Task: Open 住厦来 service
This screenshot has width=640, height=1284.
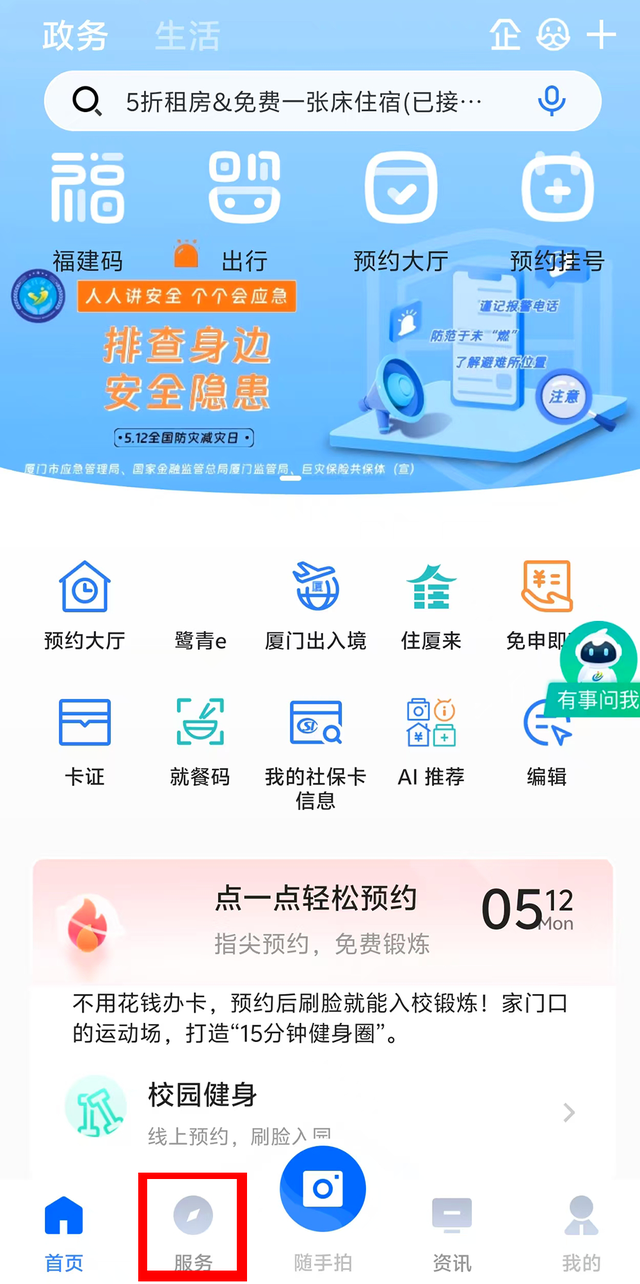Action: [x=432, y=606]
